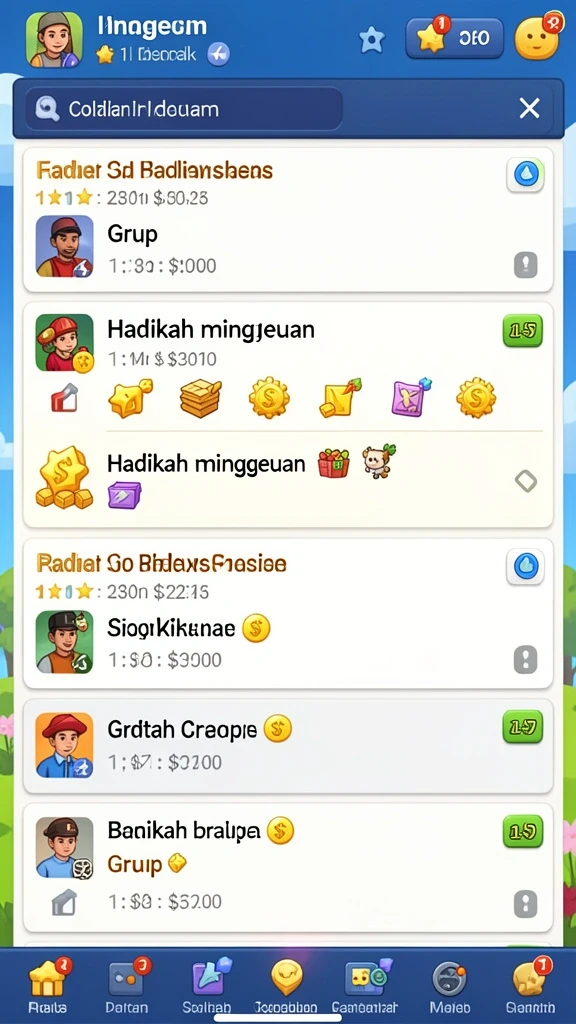Tap the blue drop icon on second Radiat card
This screenshot has width=576, height=1024.
(526, 566)
